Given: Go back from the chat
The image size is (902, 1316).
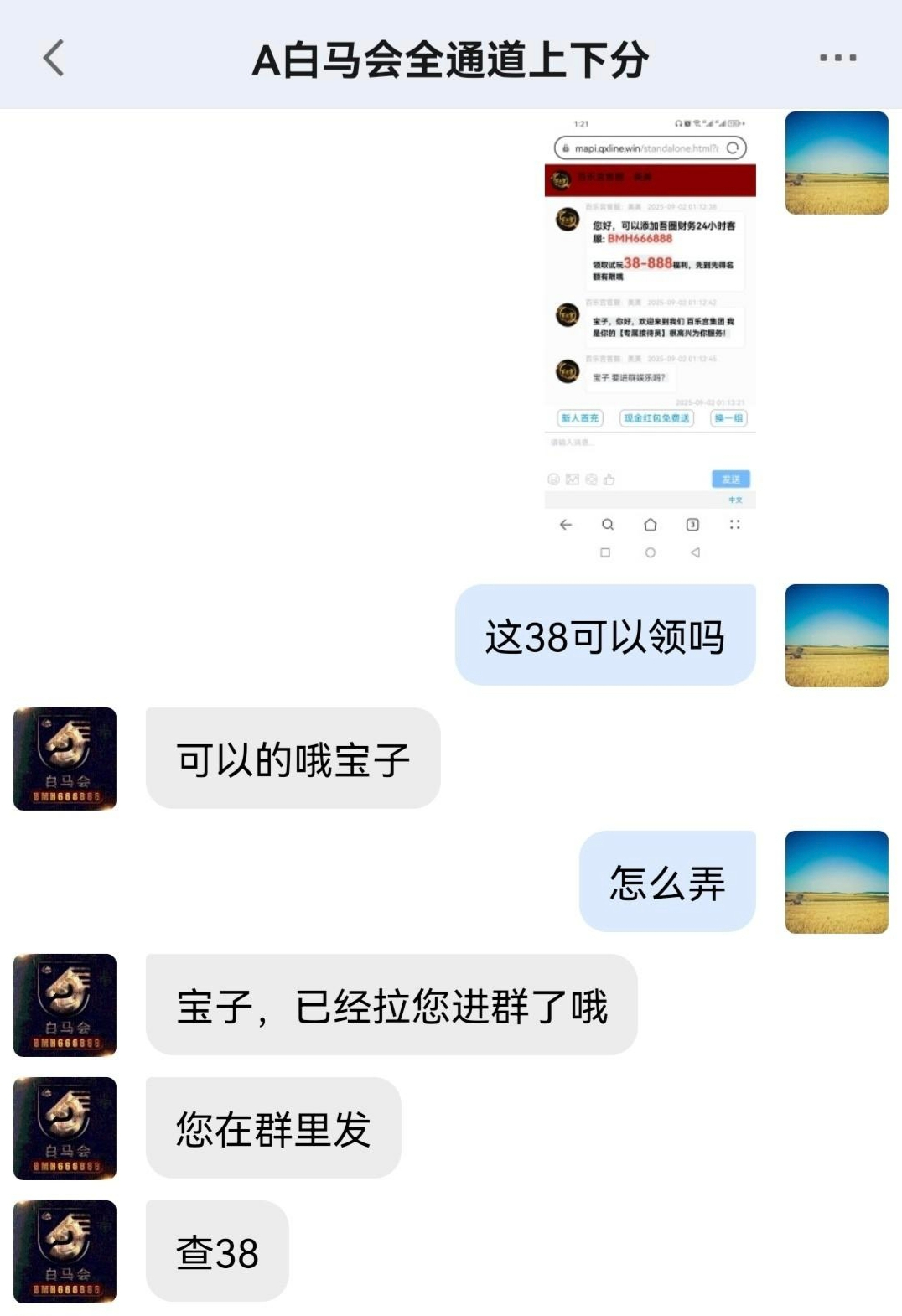Looking at the screenshot, I should click(x=54, y=58).
